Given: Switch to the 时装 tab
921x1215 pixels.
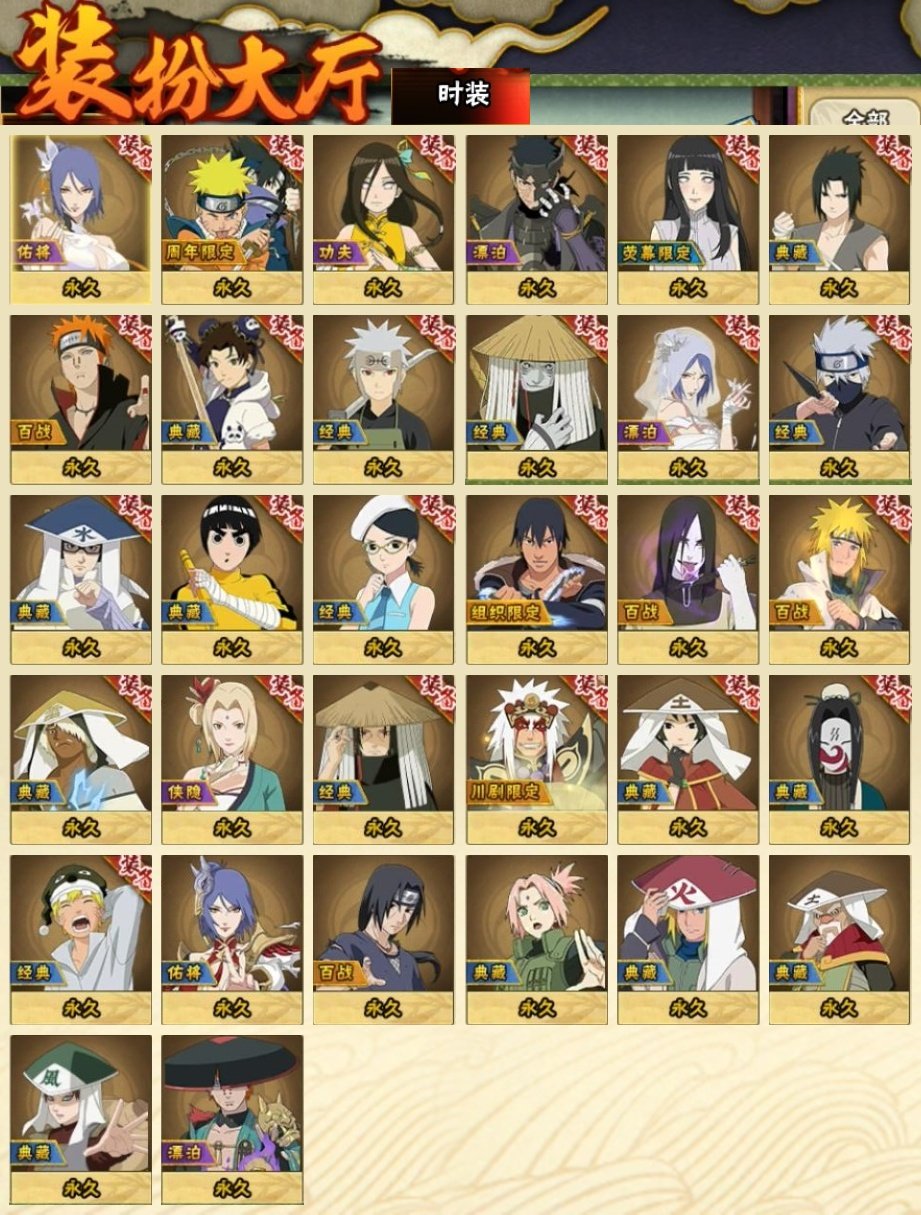Looking at the screenshot, I should click(461, 96).
